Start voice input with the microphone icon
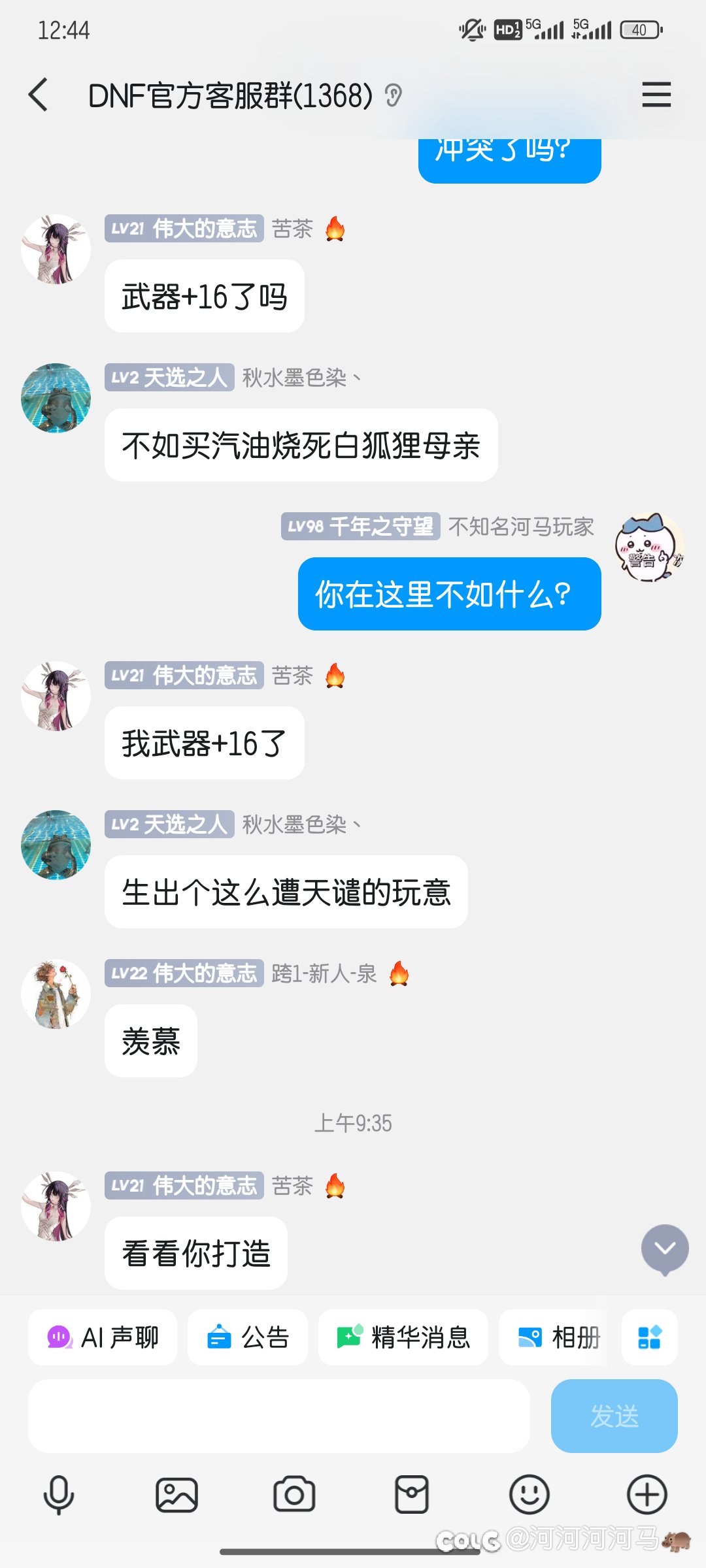Screen dimensions: 706x1568 click(59, 1495)
